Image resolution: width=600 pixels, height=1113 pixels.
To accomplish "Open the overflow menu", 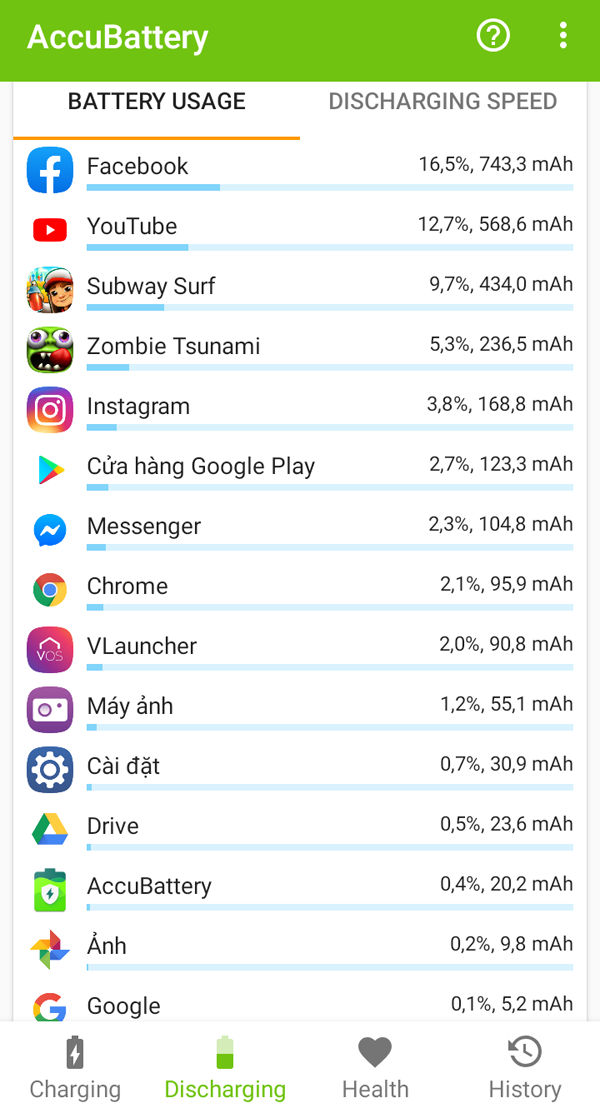I will point(563,37).
